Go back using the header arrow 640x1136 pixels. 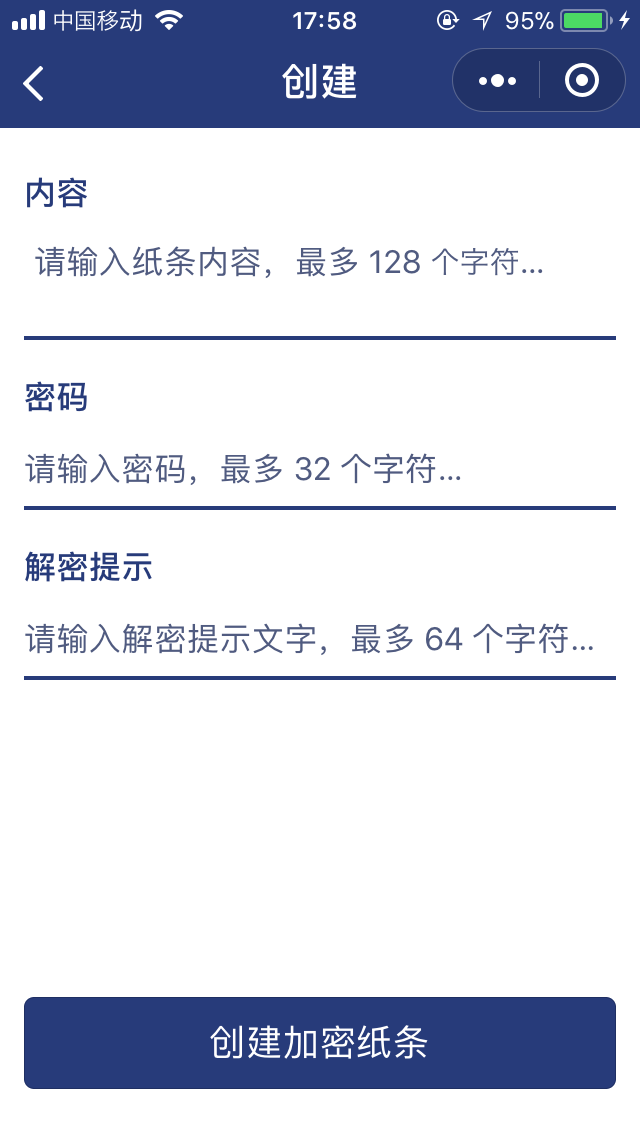(x=33, y=83)
